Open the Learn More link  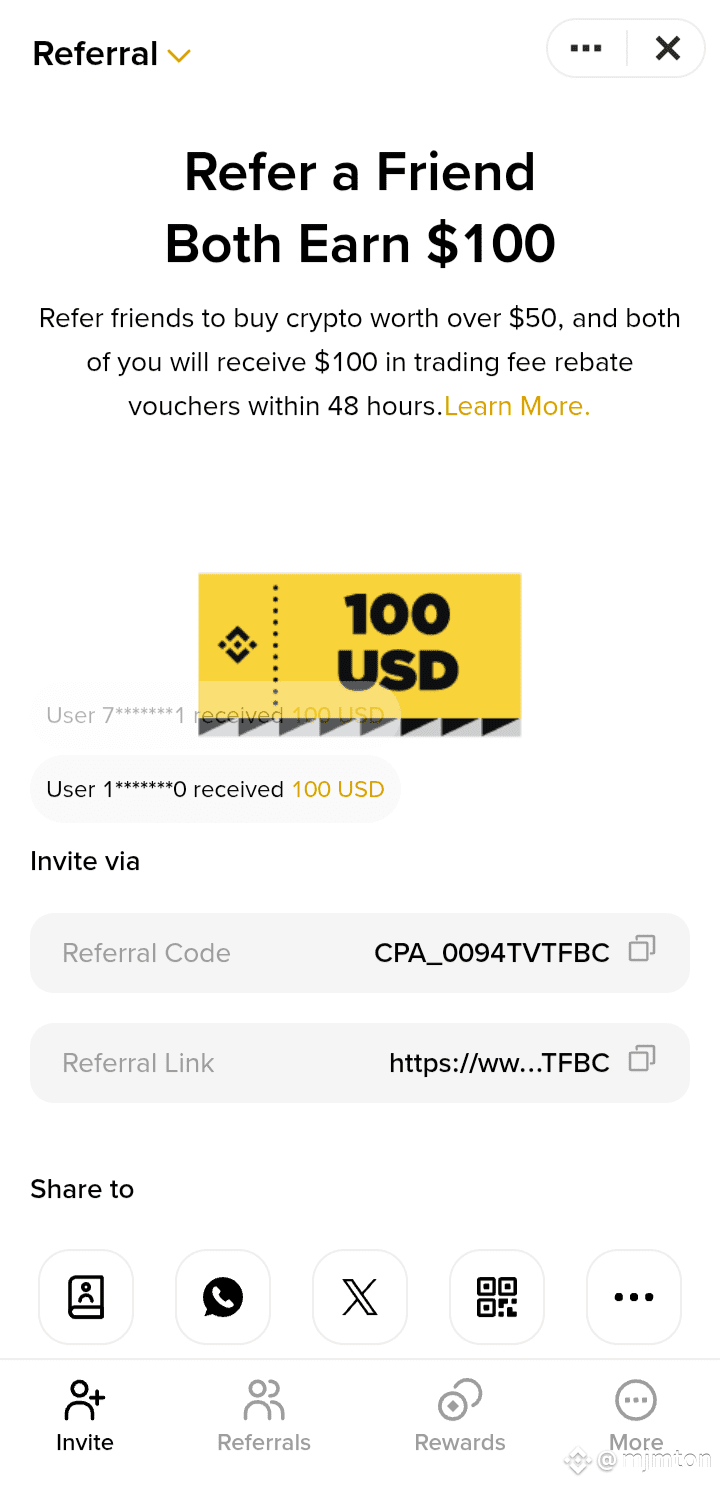515,406
